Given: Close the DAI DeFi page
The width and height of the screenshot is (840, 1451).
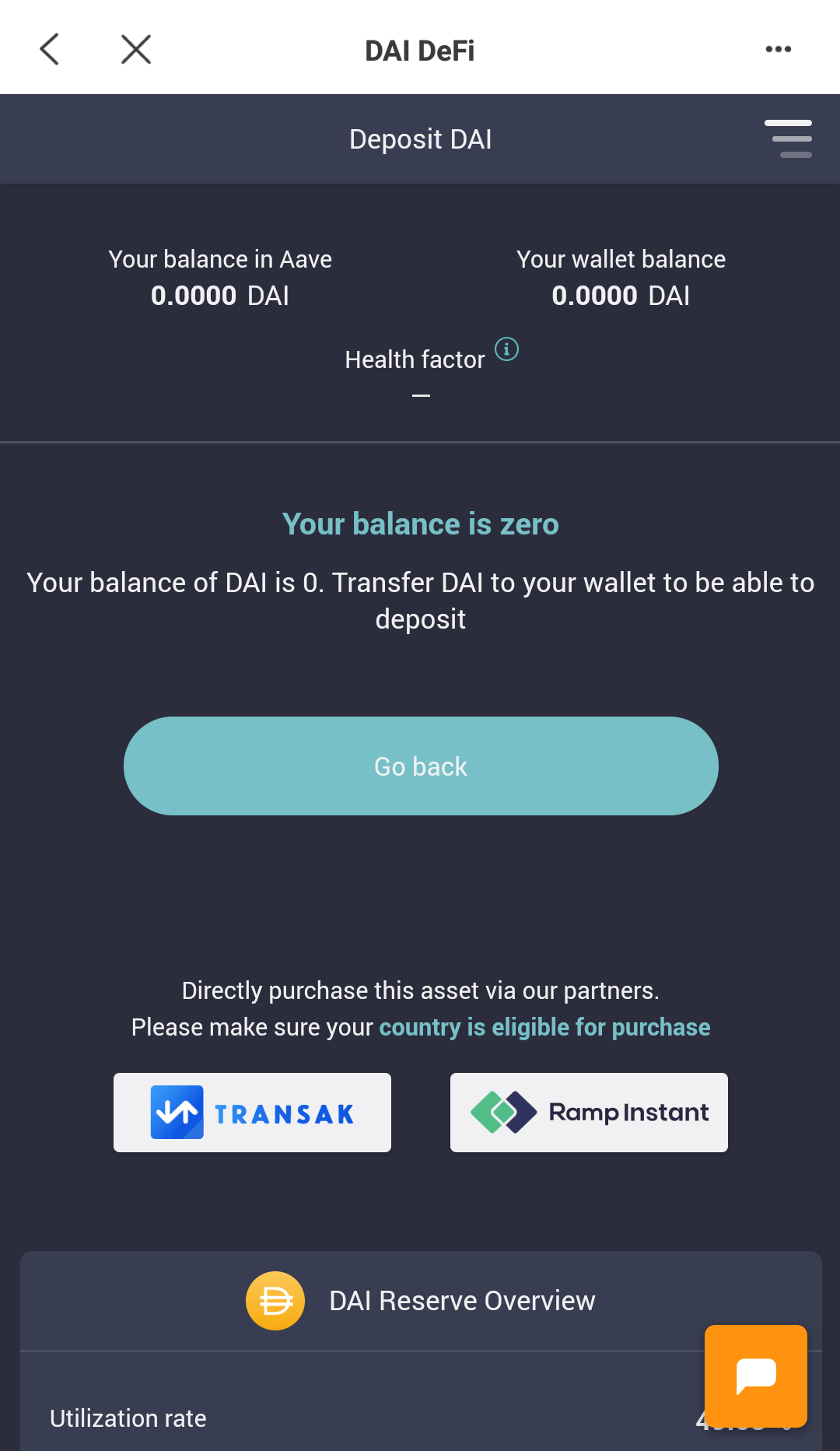Looking at the screenshot, I should pos(136,49).
